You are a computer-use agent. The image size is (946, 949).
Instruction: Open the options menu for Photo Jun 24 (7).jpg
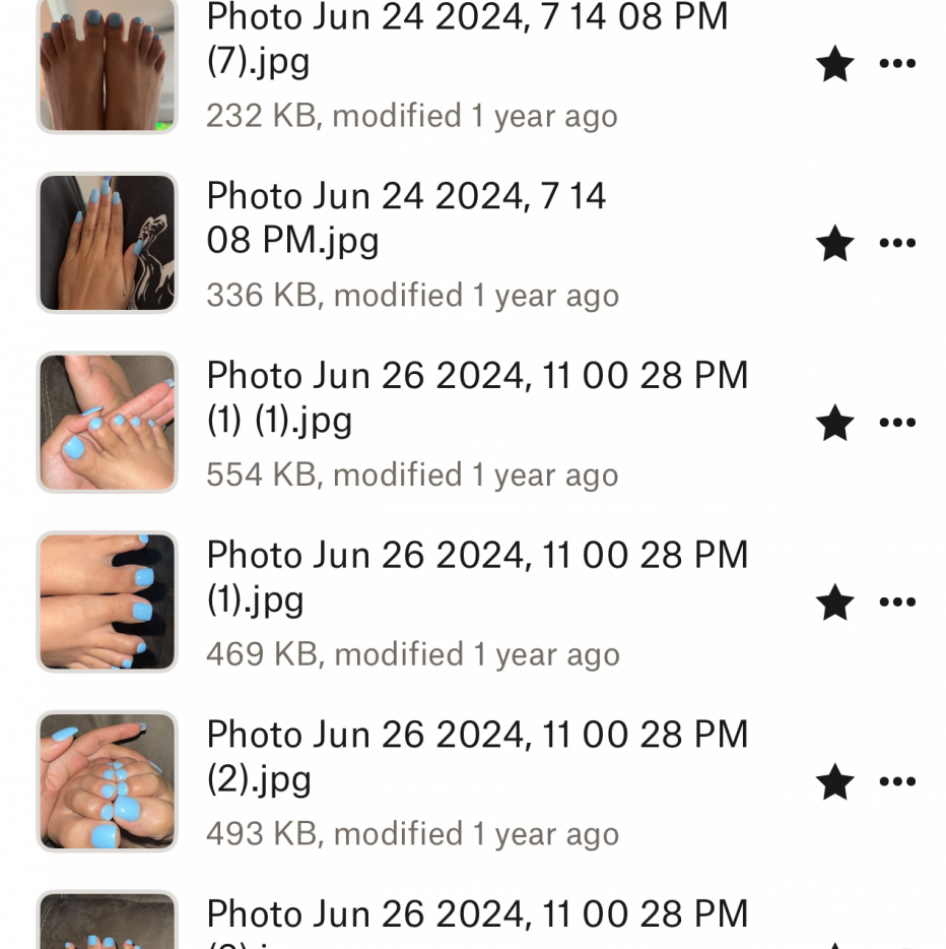point(897,63)
